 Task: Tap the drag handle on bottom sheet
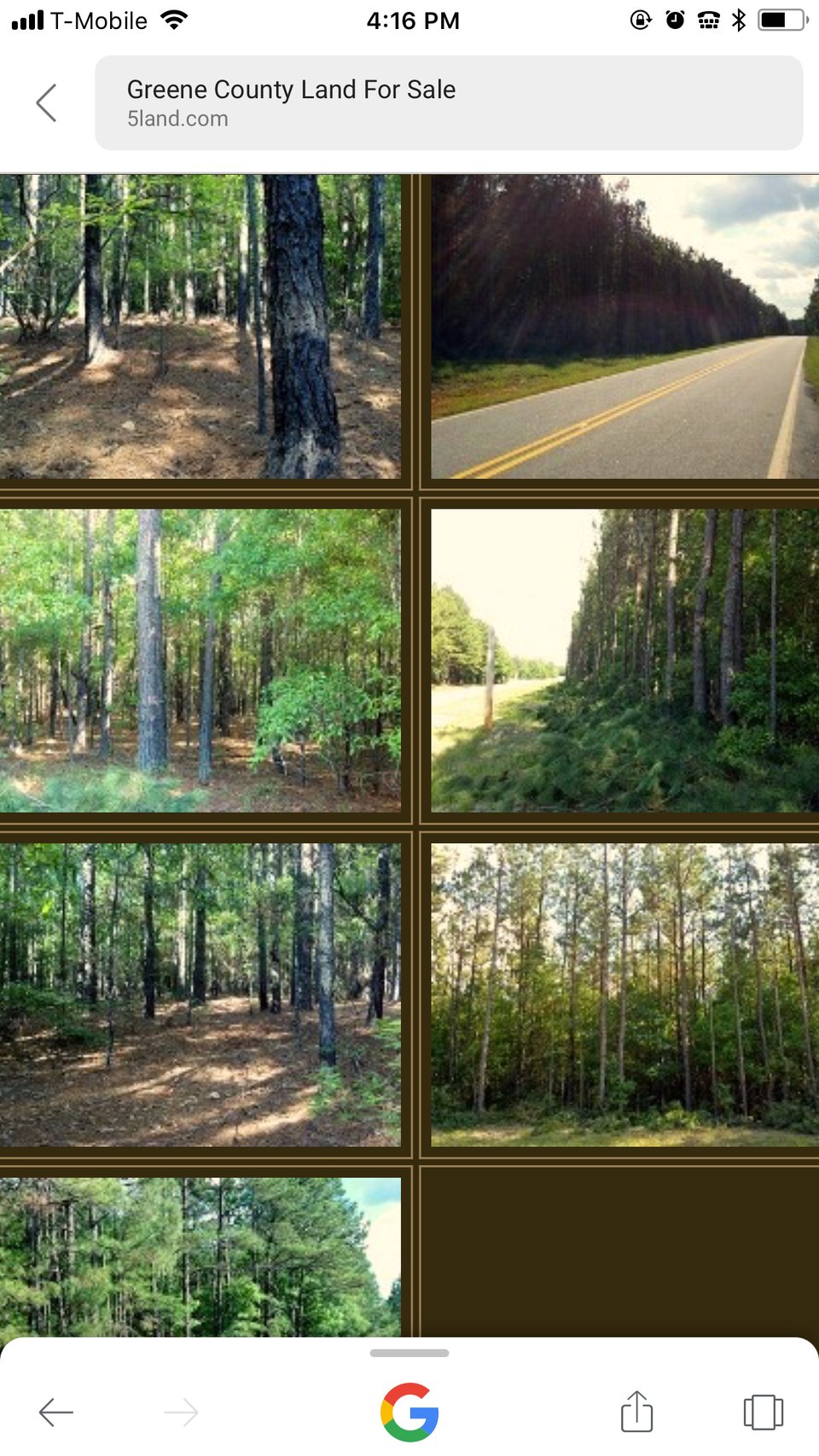pos(409,1353)
